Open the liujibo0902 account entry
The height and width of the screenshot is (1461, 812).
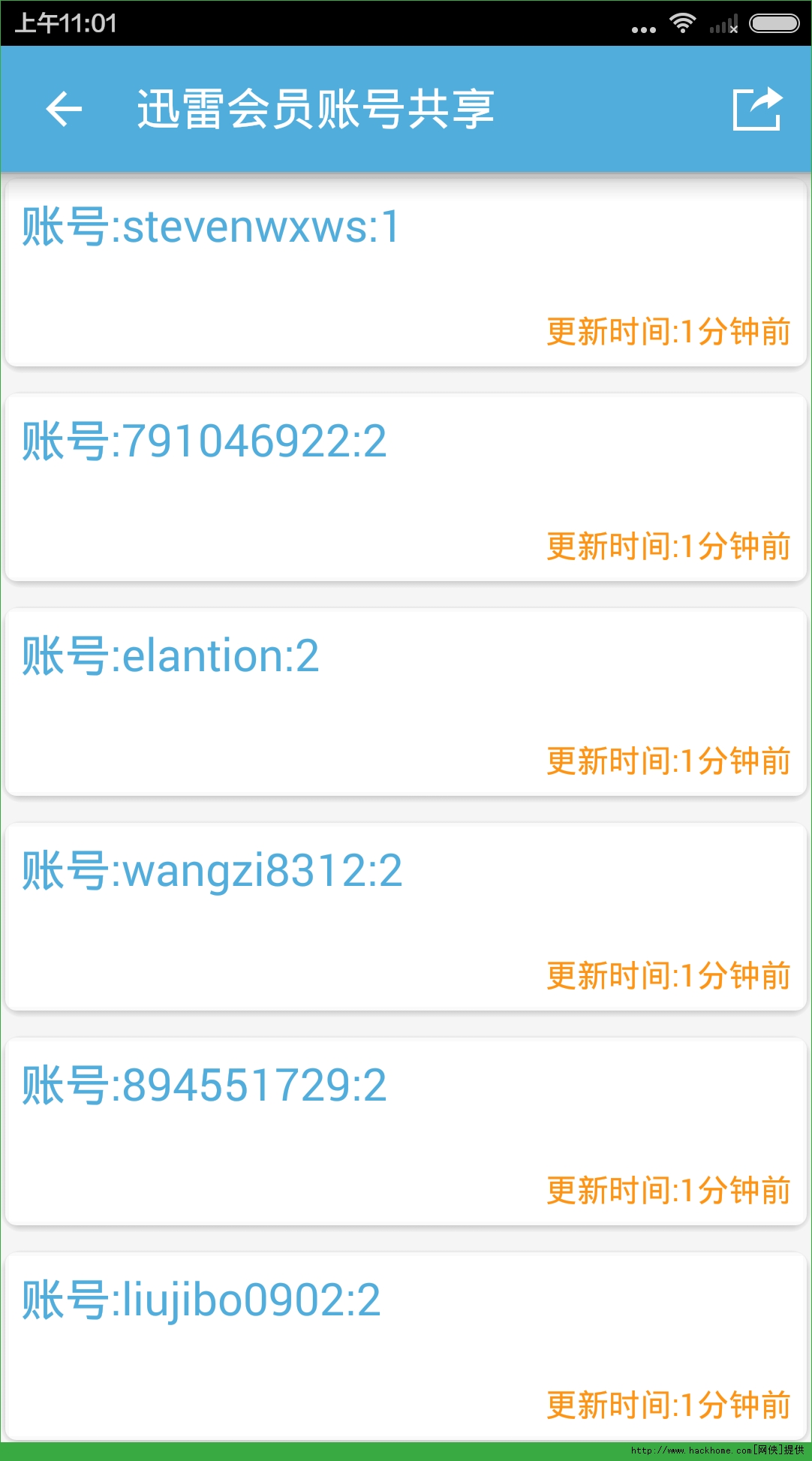tap(405, 1347)
